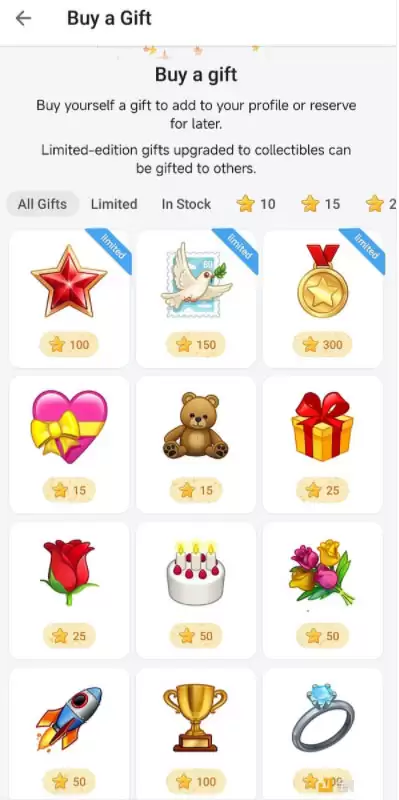
Task: Pick the red rose gift
Action: coord(69,590)
